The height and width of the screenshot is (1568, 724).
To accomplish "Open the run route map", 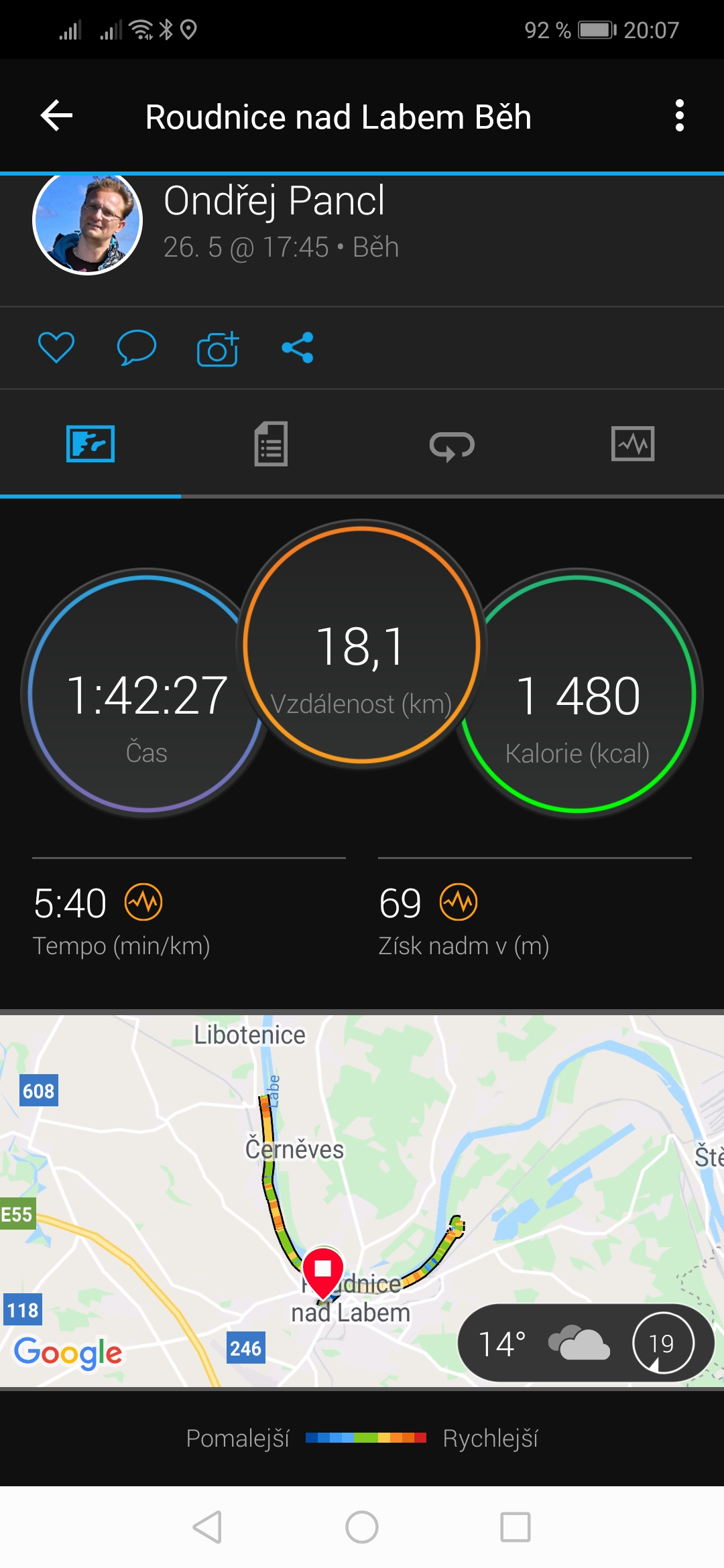I will pos(362,1201).
